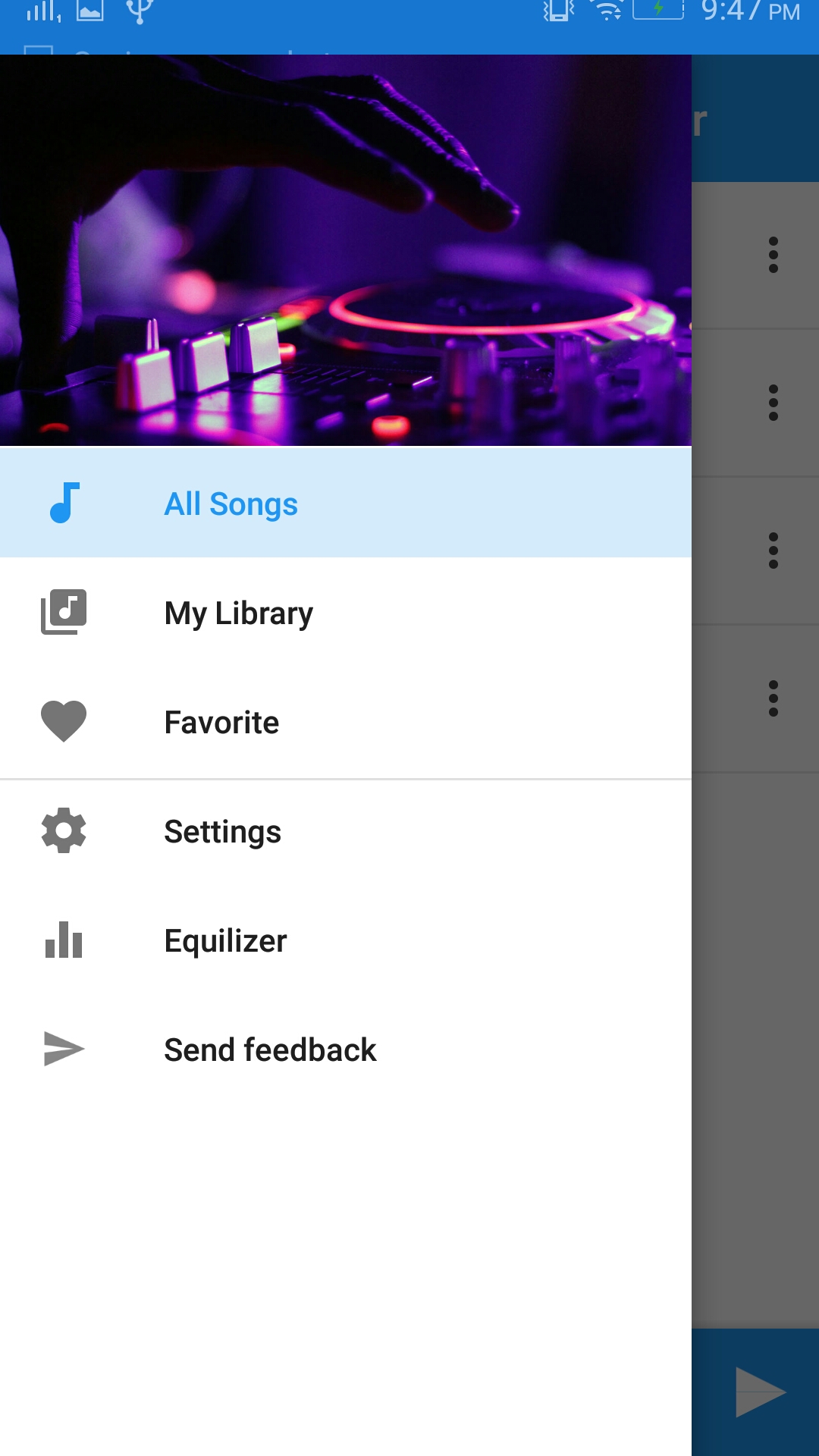Select the All Songs music note icon
819x1456 pixels.
click(x=63, y=503)
